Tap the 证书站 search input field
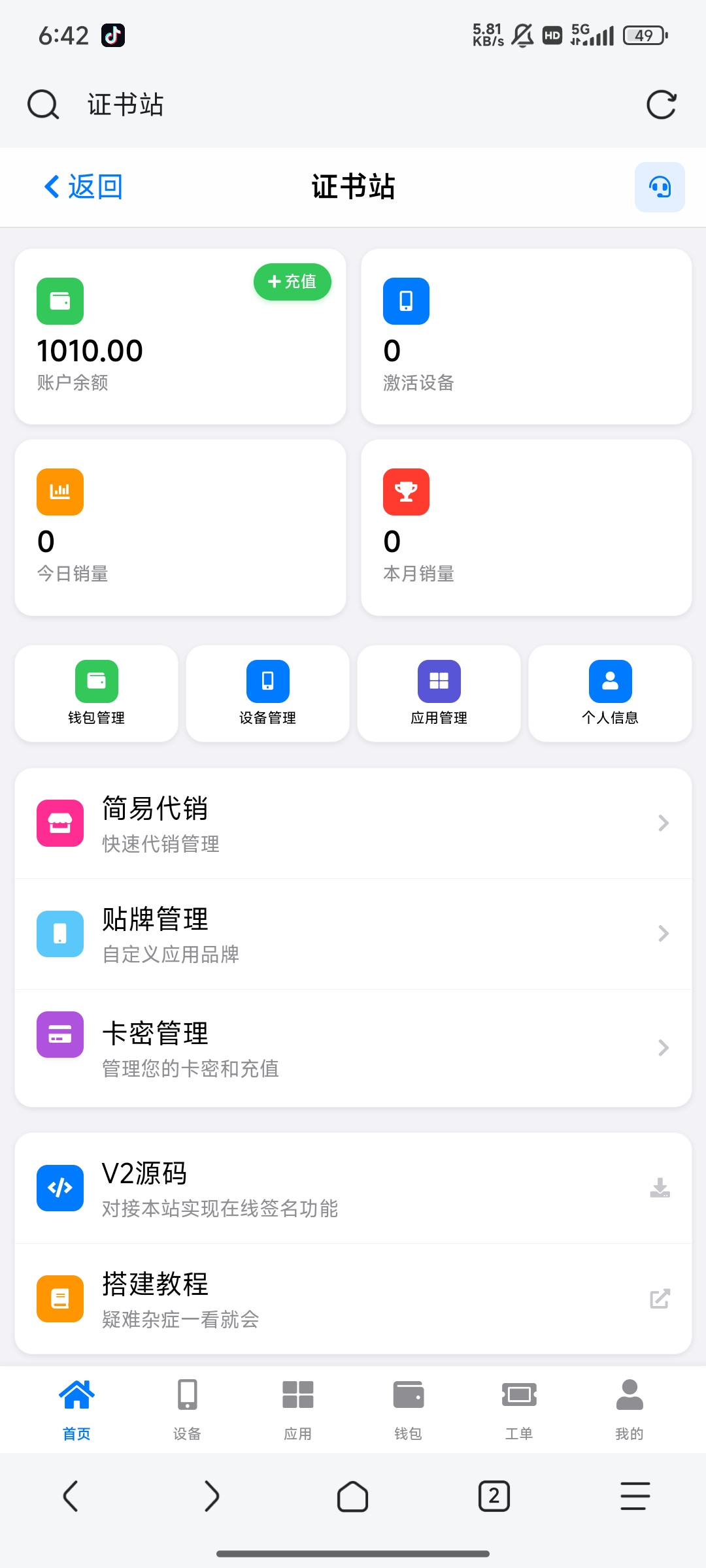Viewport: 706px width, 1568px height. 261,104
